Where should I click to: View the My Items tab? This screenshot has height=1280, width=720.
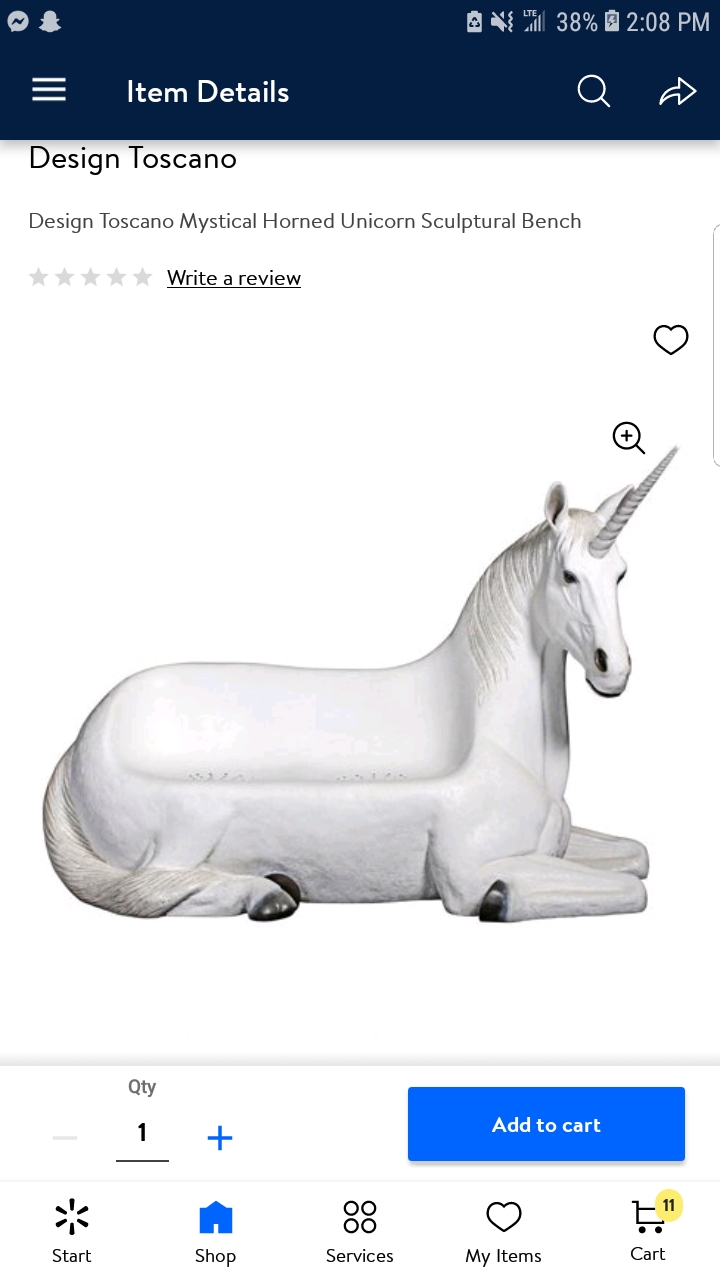pos(503,1232)
